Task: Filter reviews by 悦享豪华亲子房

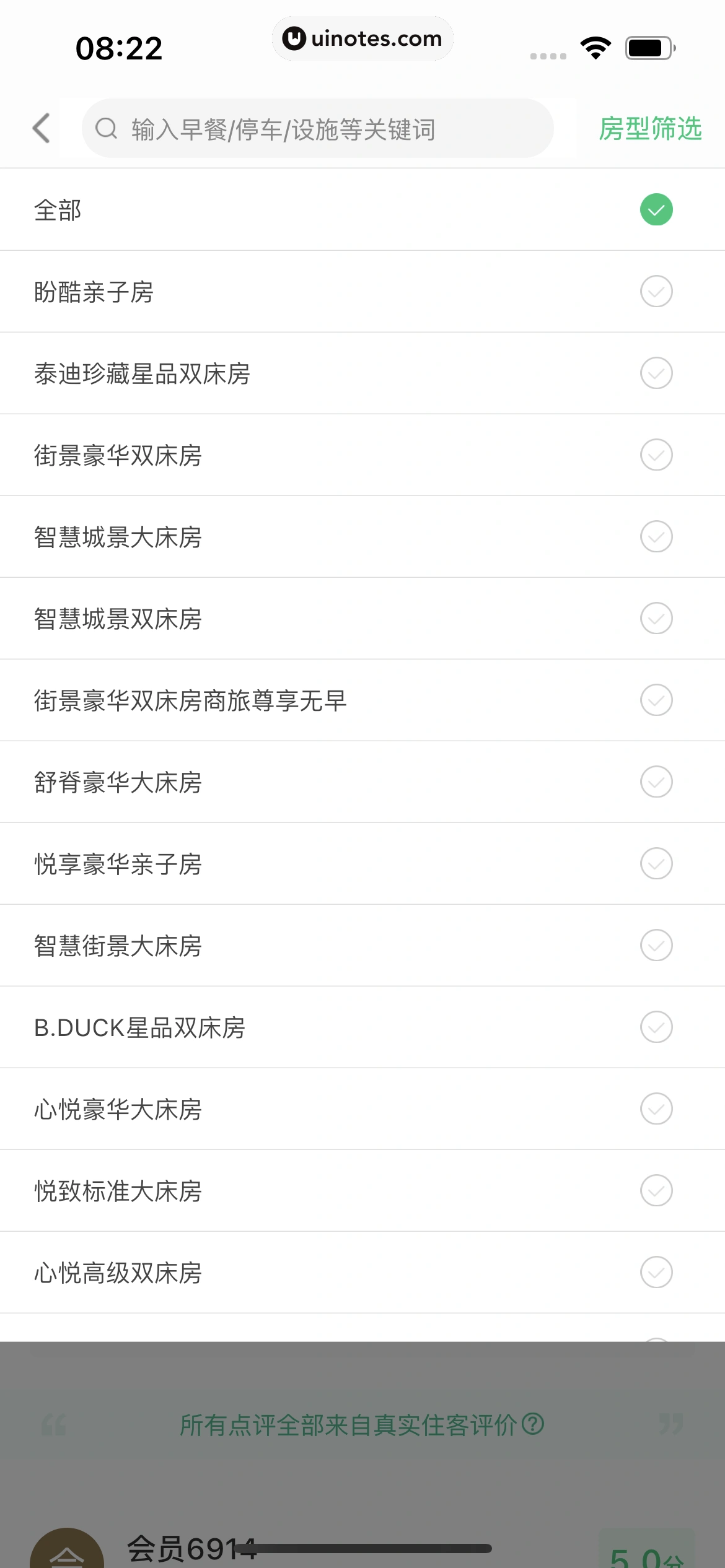Action: tap(362, 864)
